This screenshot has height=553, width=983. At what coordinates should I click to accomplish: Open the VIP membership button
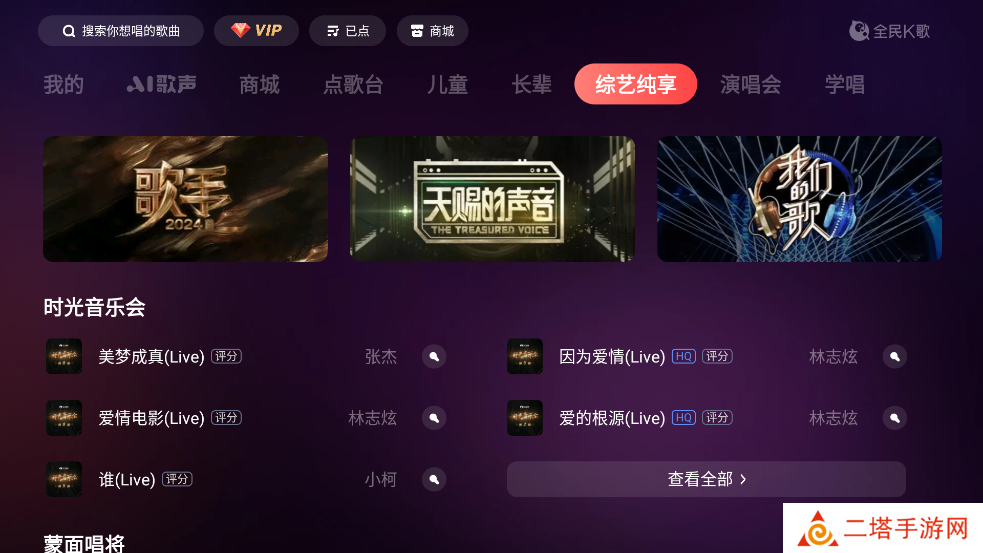point(256,31)
